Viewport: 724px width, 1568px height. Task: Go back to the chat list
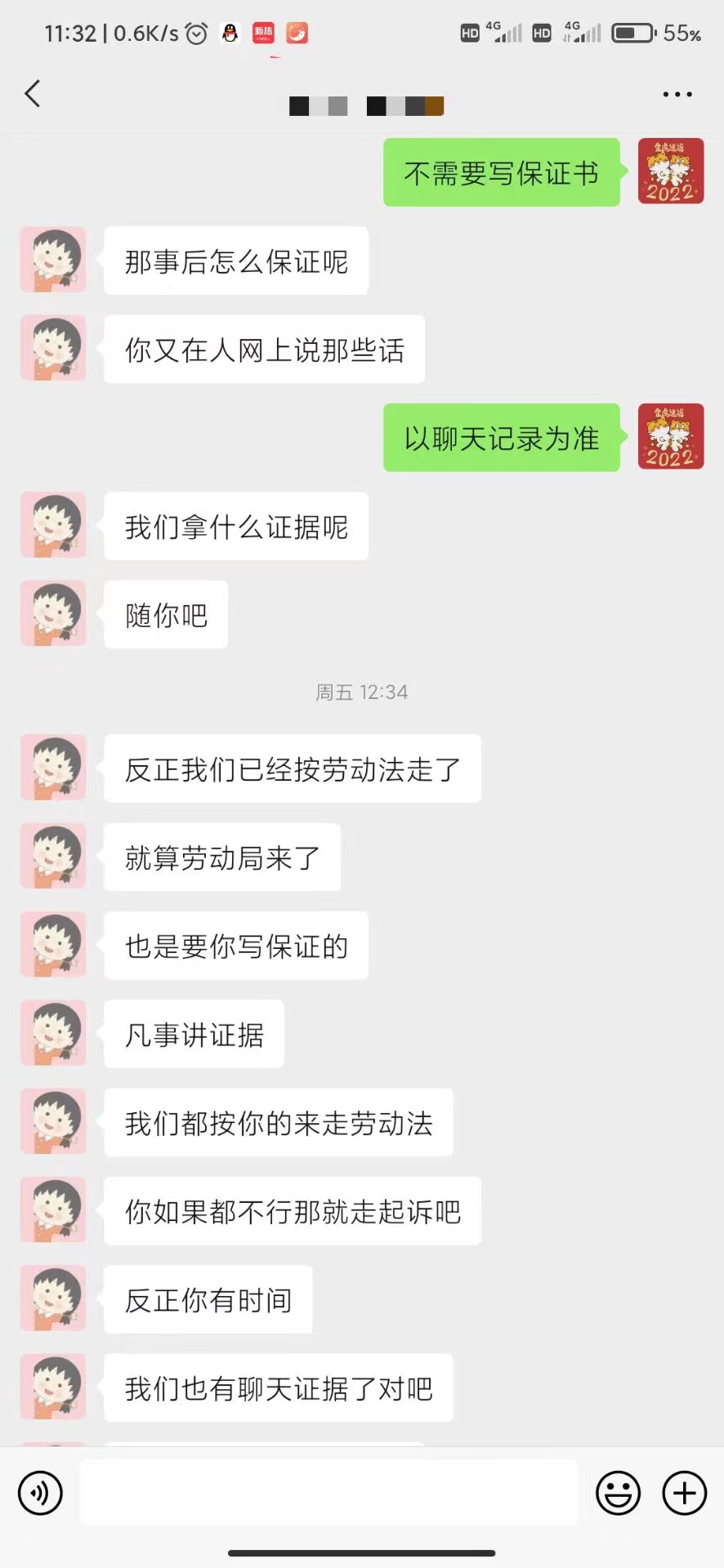(33, 94)
